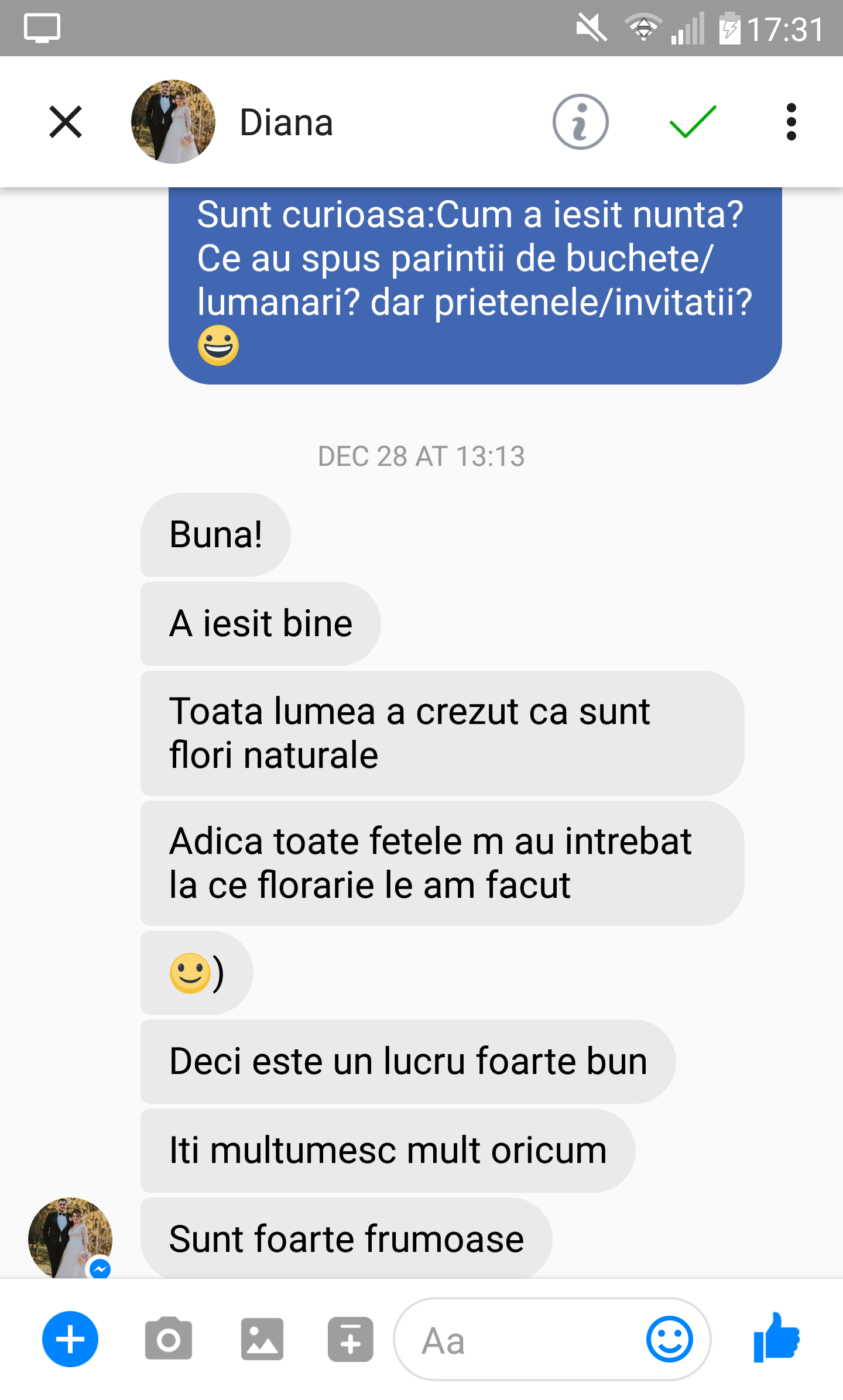Image resolution: width=843 pixels, height=1400 pixels.
Task: Send a thumbs-up like
Action: point(777,1338)
